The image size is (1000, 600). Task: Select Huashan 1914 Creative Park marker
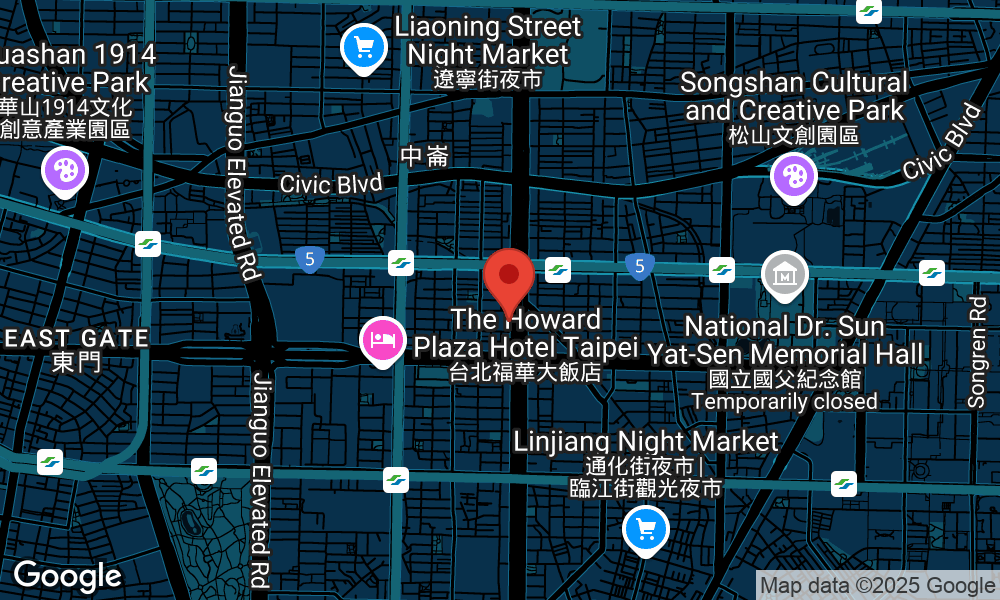[65, 170]
